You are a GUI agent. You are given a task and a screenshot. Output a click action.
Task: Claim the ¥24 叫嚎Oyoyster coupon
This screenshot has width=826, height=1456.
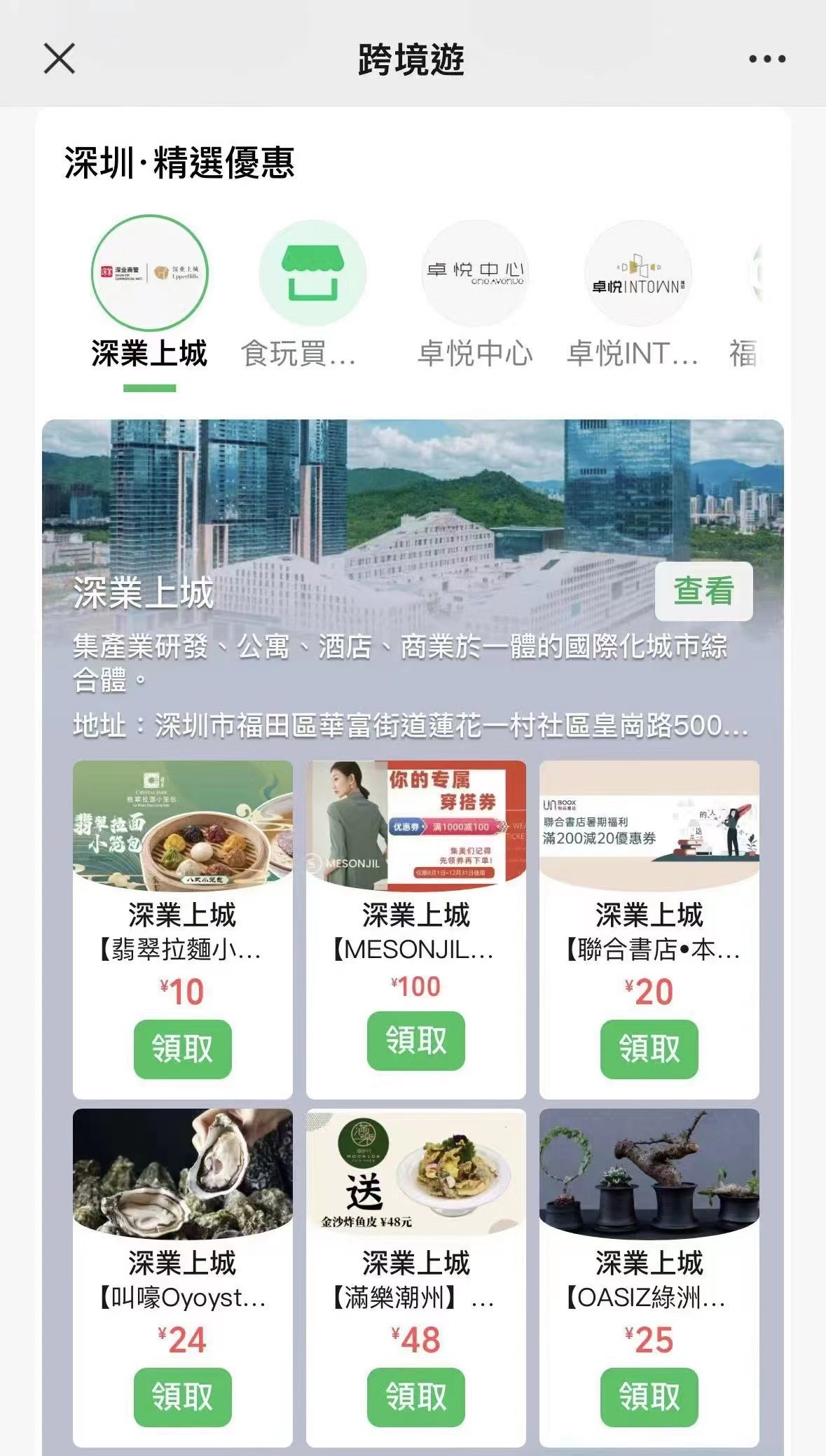tap(182, 1396)
